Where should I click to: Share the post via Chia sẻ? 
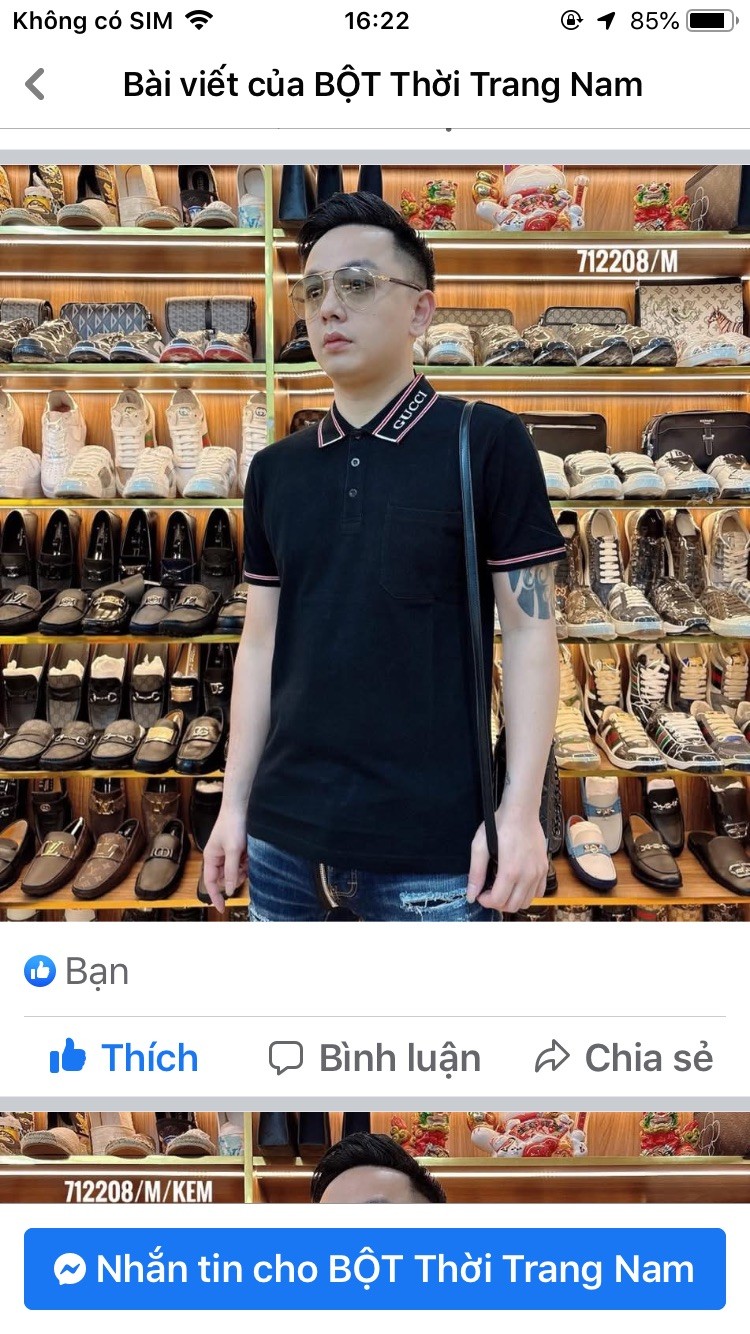[x=625, y=1057]
